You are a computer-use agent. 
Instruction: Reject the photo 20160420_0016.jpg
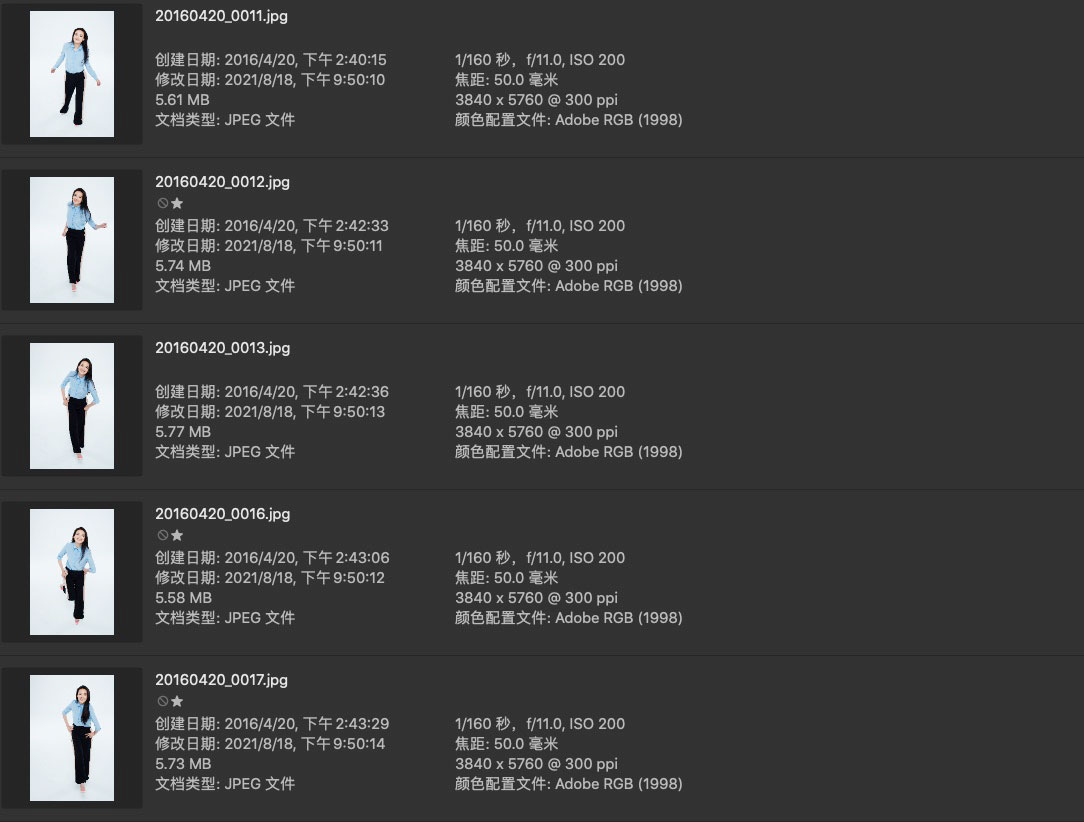(x=163, y=535)
